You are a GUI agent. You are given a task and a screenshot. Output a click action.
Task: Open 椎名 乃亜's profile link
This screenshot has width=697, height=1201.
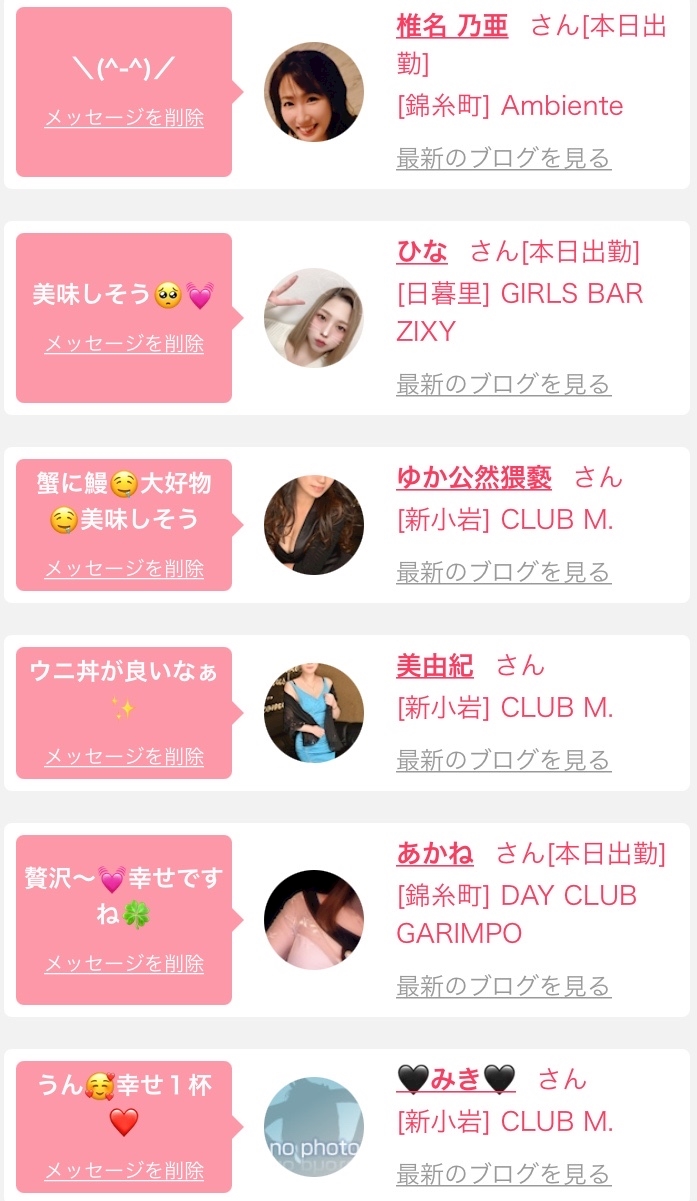[x=452, y=26]
